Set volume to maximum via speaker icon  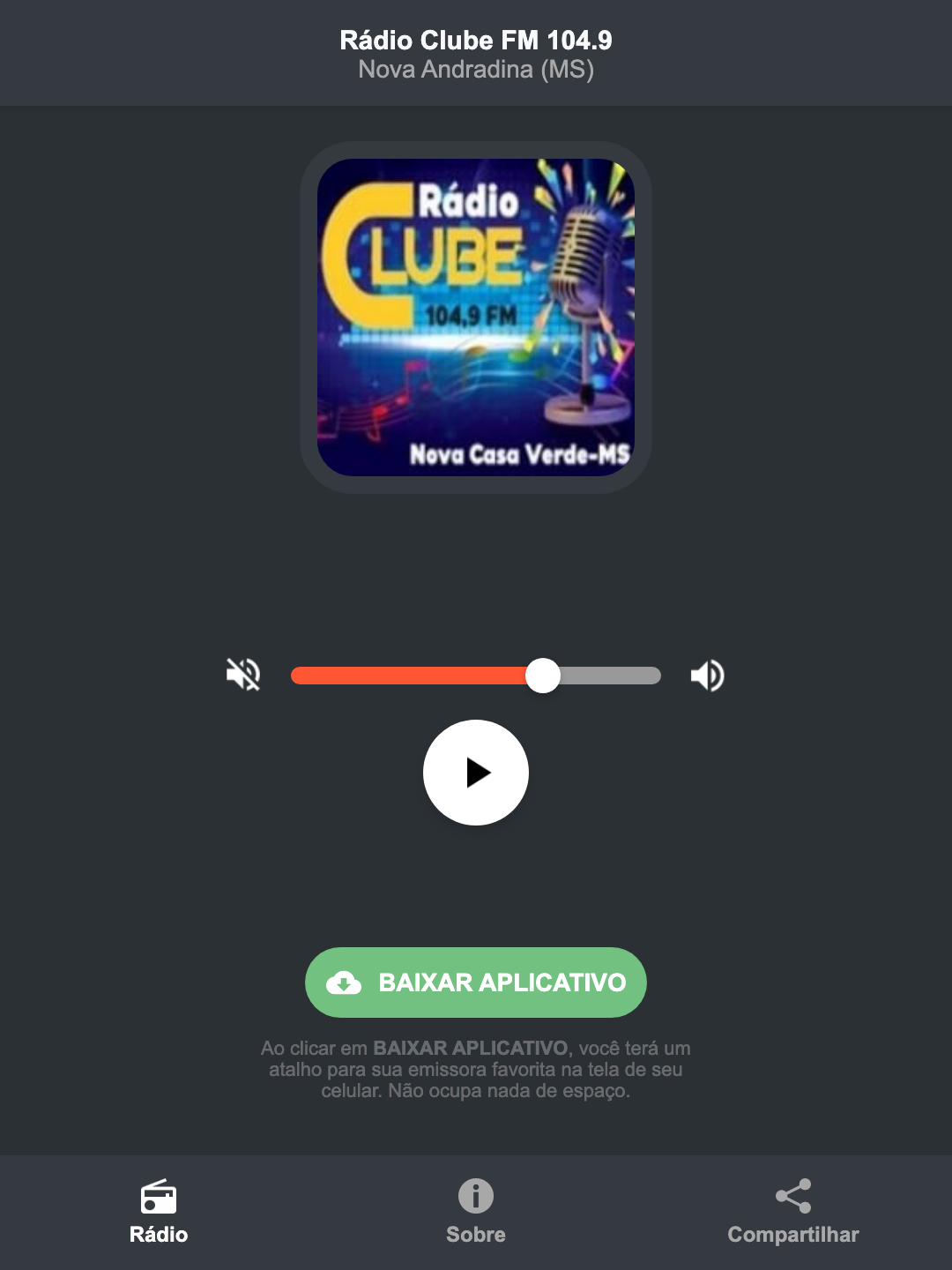[706, 675]
